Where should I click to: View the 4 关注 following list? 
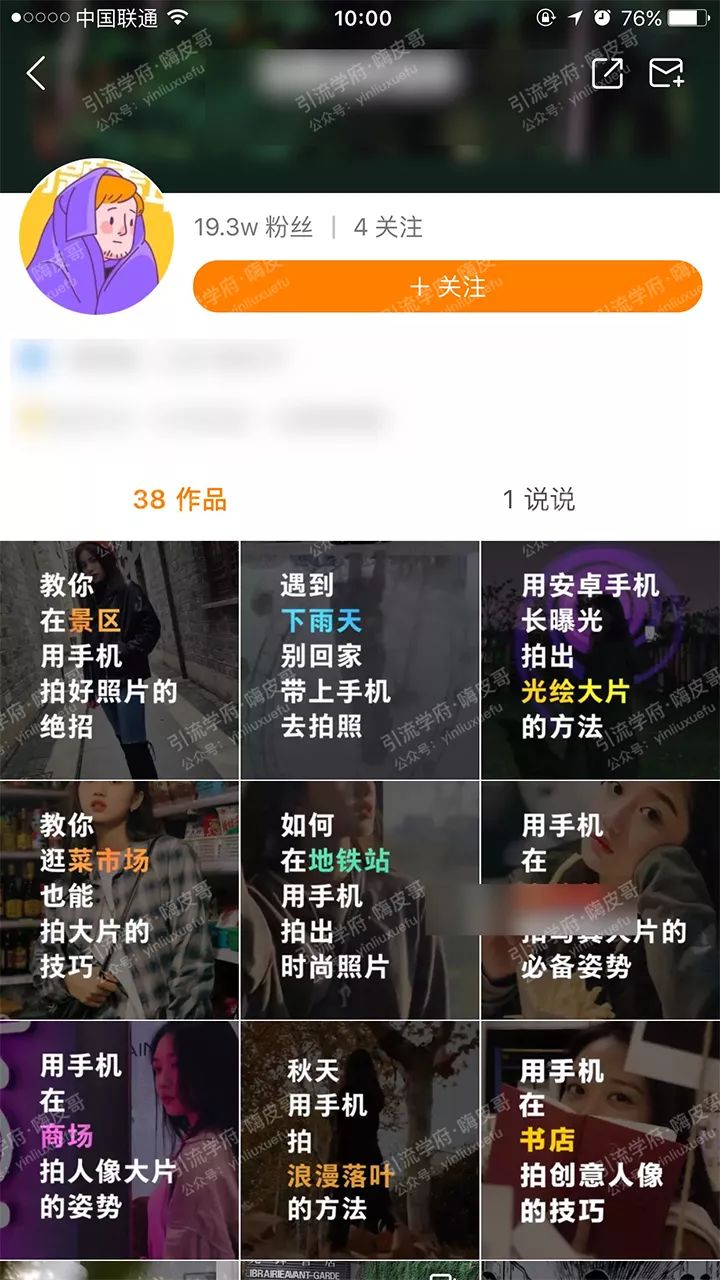(x=388, y=228)
